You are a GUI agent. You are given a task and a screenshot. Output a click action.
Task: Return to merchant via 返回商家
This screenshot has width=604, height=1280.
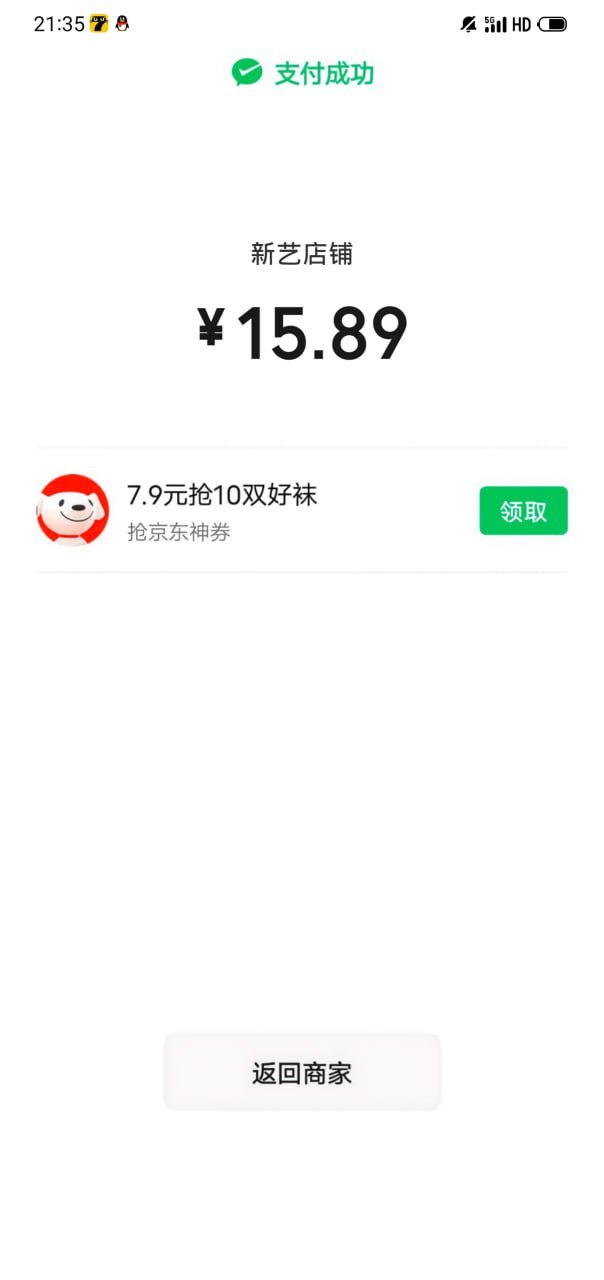[302, 1074]
